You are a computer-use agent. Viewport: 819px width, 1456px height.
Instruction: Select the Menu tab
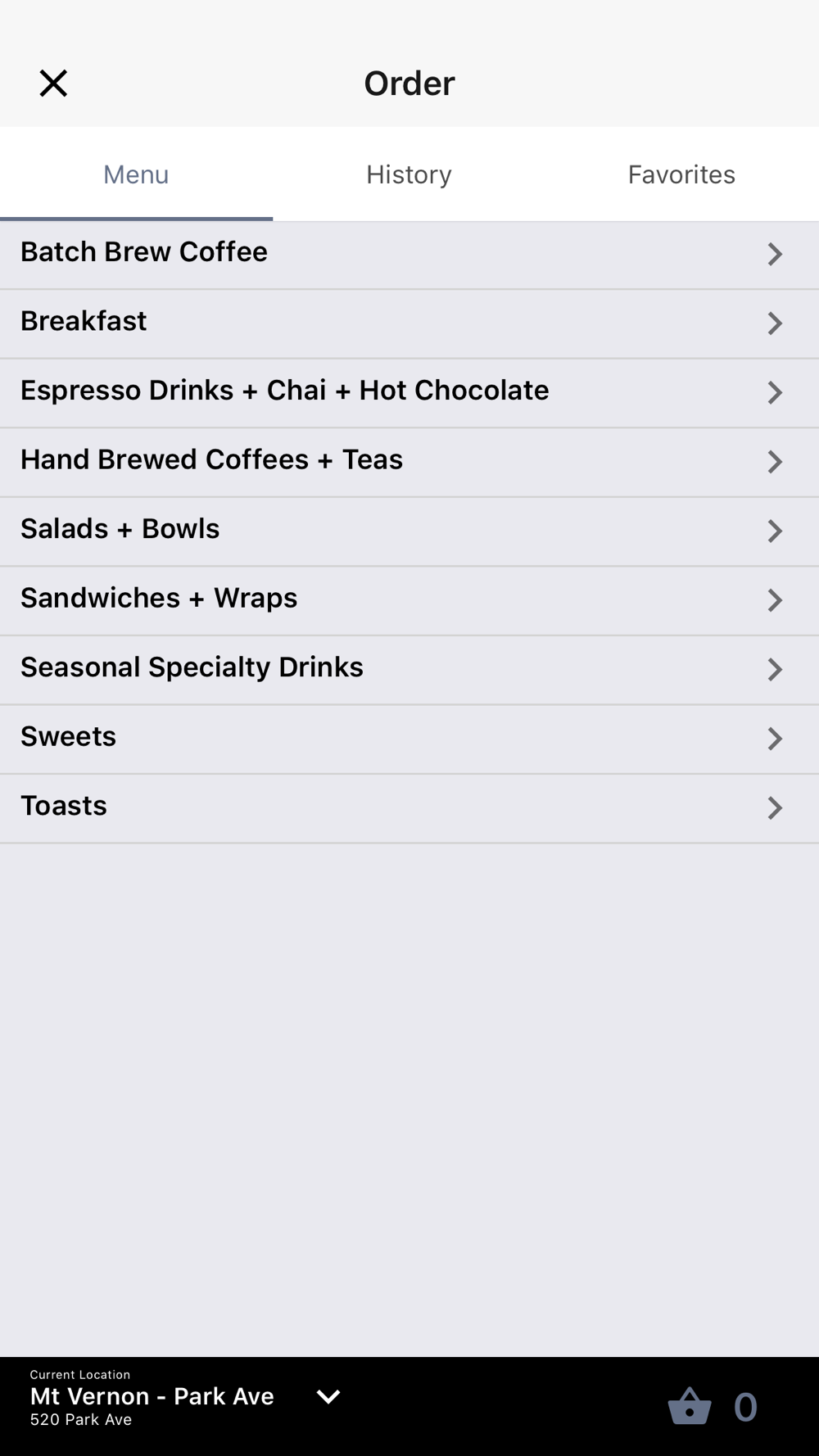[x=136, y=174]
